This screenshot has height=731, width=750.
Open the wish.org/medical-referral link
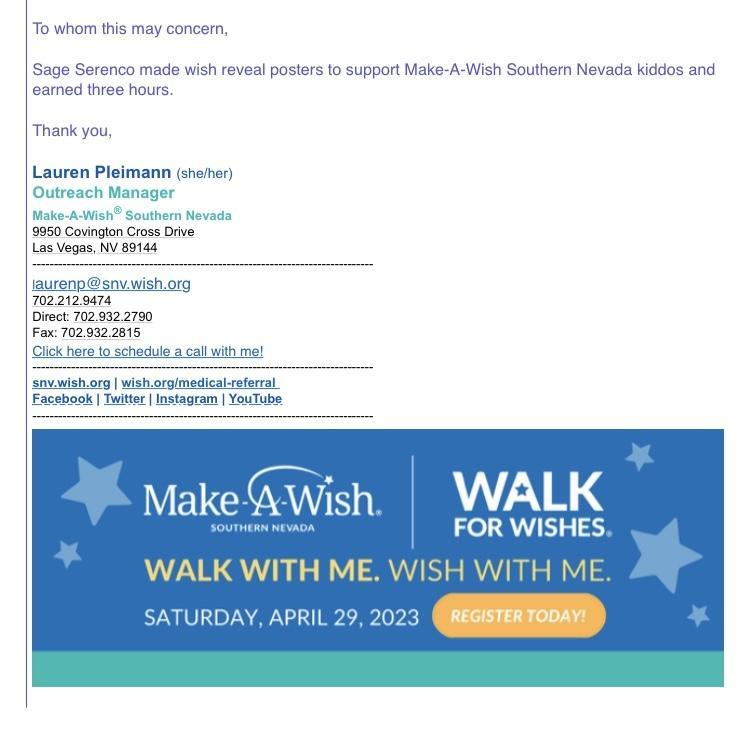[199, 383]
